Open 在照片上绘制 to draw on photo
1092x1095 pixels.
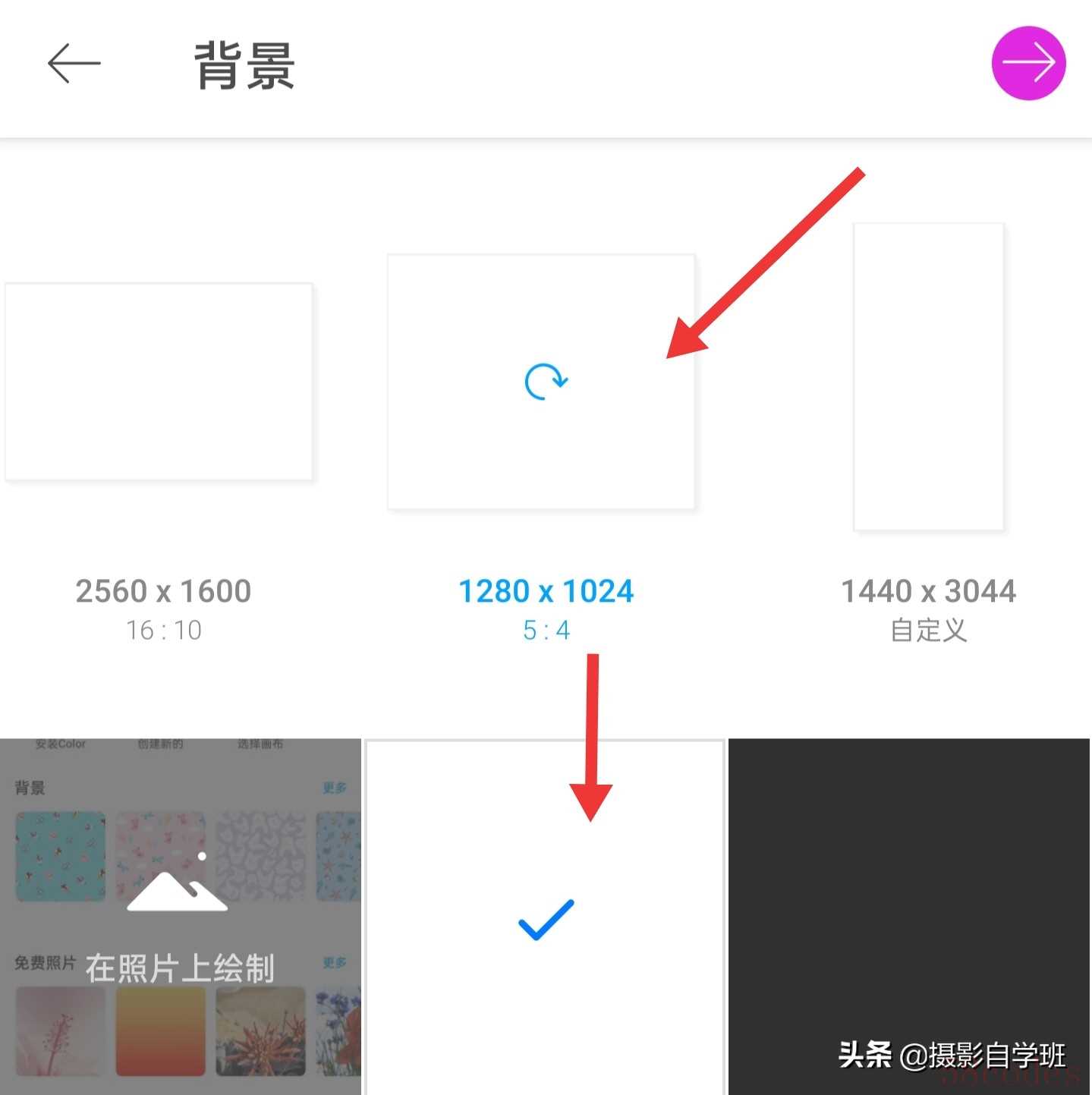180,917
